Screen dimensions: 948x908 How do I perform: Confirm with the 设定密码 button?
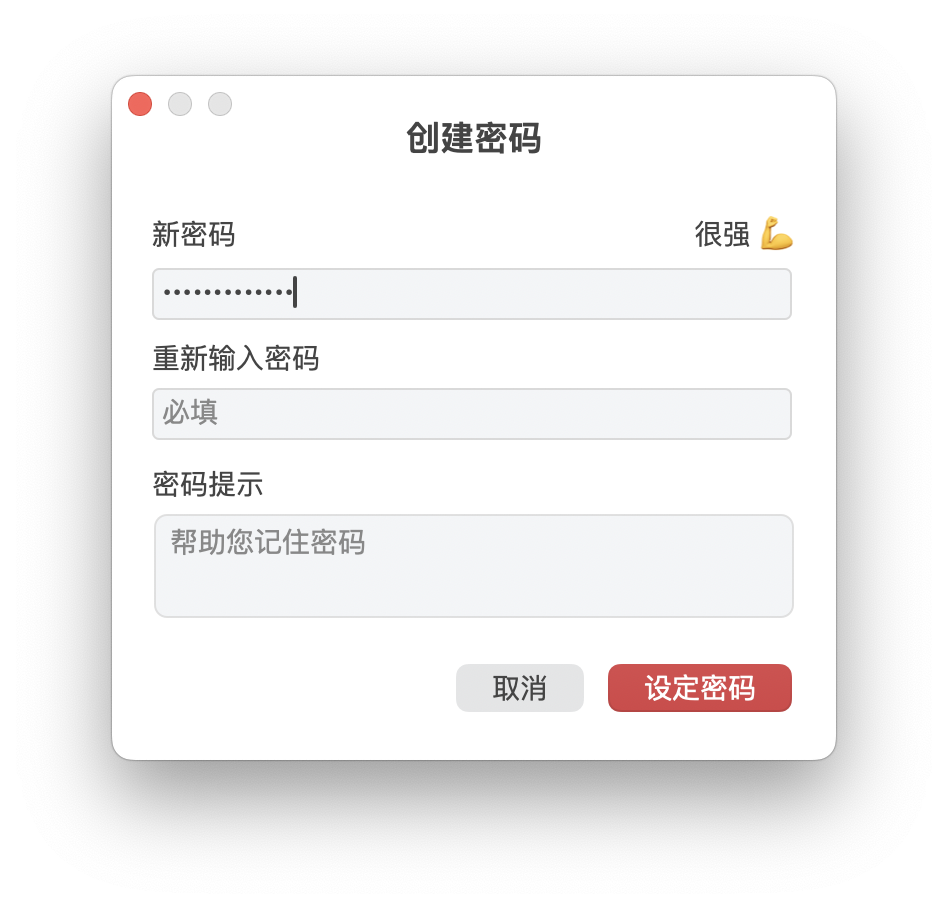tap(699, 688)
